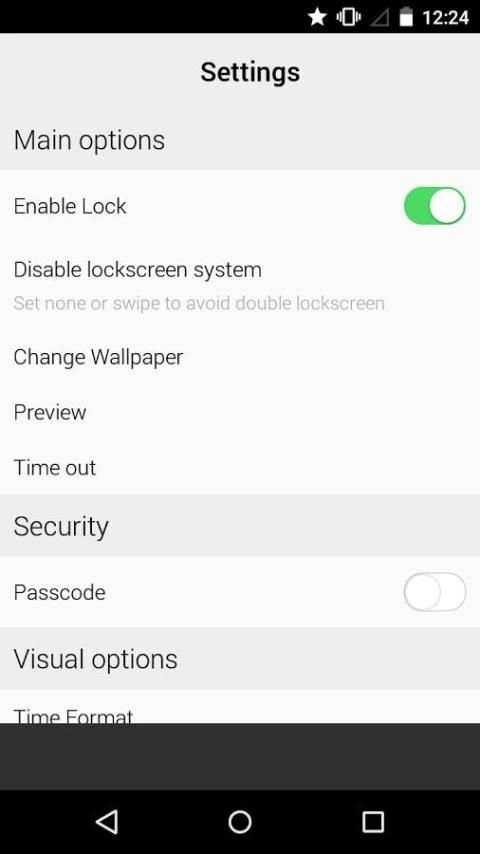This screenshot has height=854, width=480.
Task: Go back with the system back button
Action: [107, 821]
